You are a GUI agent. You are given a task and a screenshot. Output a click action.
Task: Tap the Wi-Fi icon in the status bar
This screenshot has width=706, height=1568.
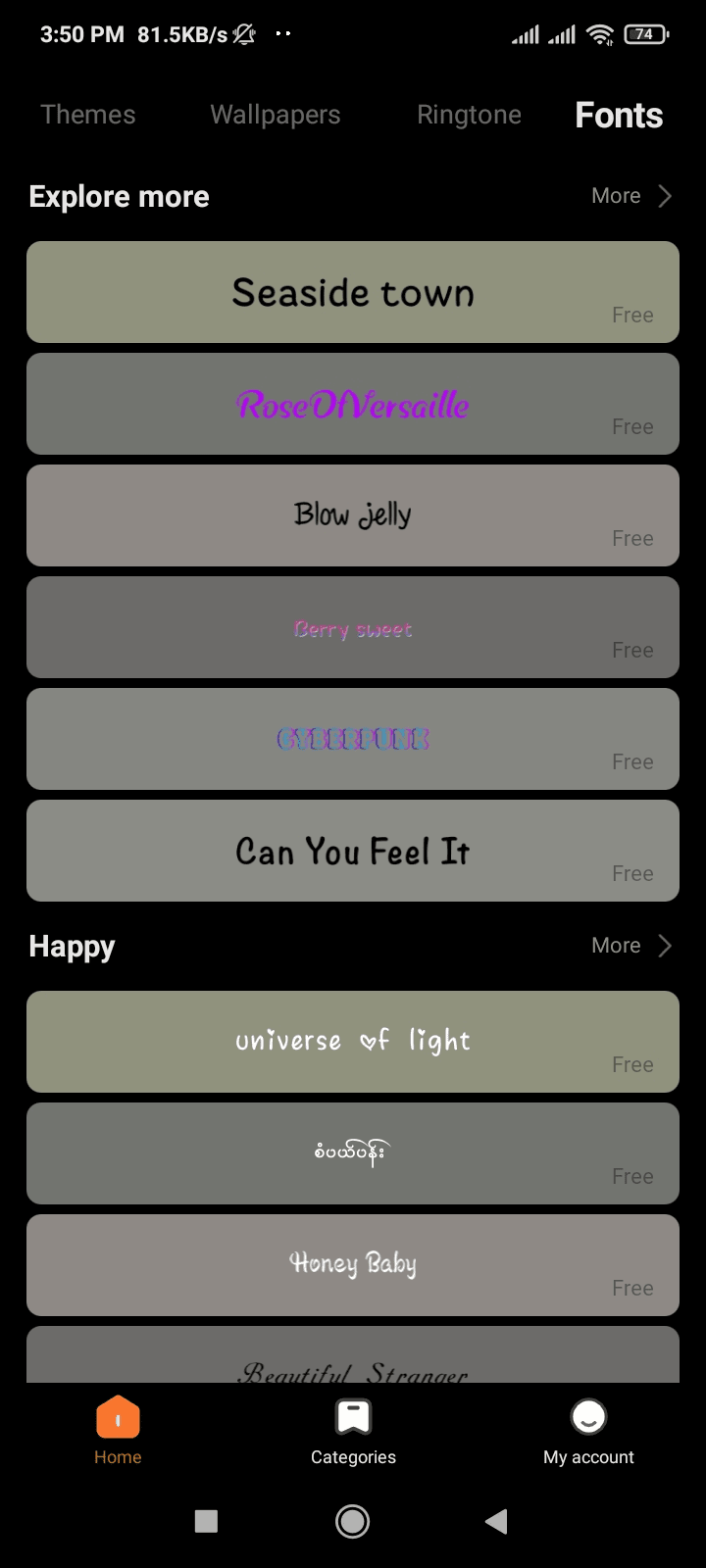(599, 32)
